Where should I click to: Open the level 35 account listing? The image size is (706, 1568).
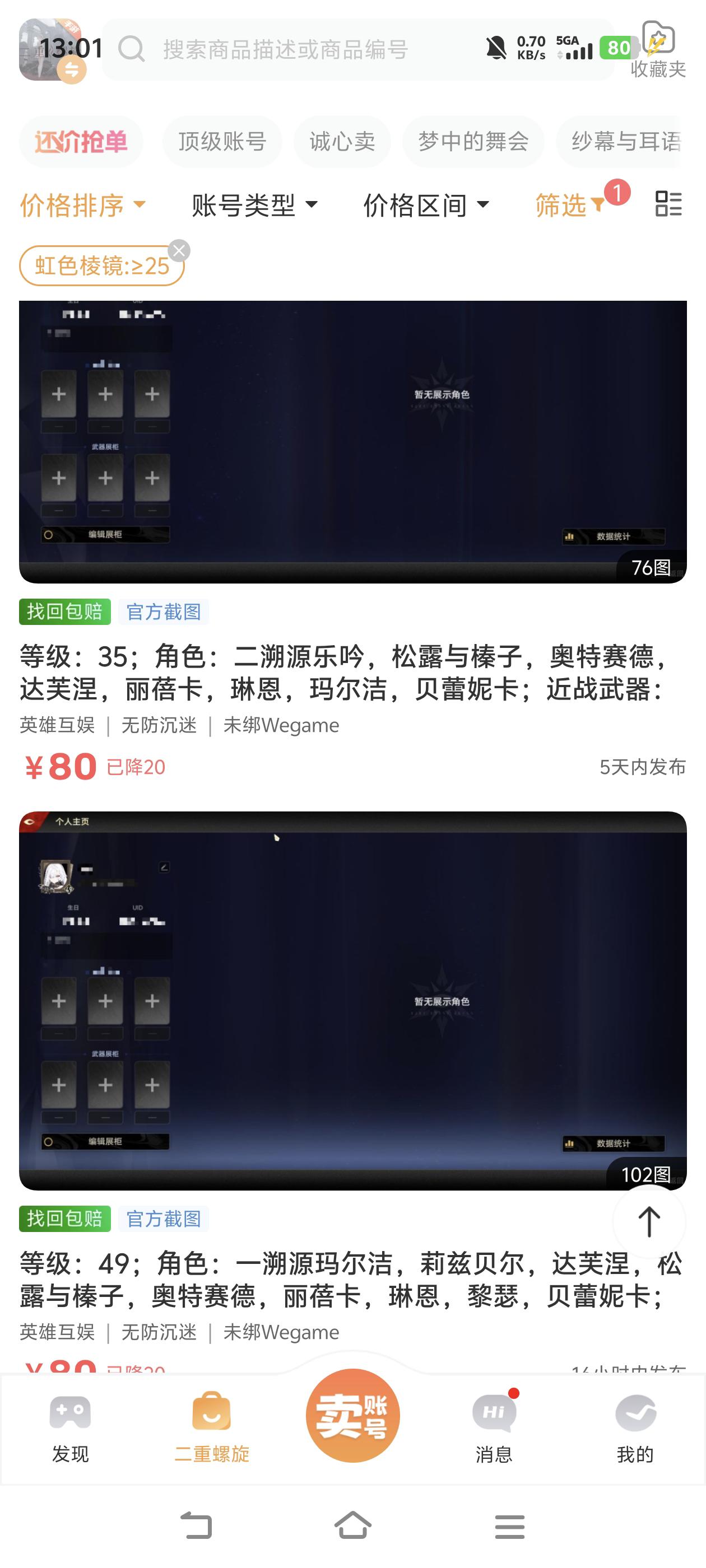(x=347, y=673)
